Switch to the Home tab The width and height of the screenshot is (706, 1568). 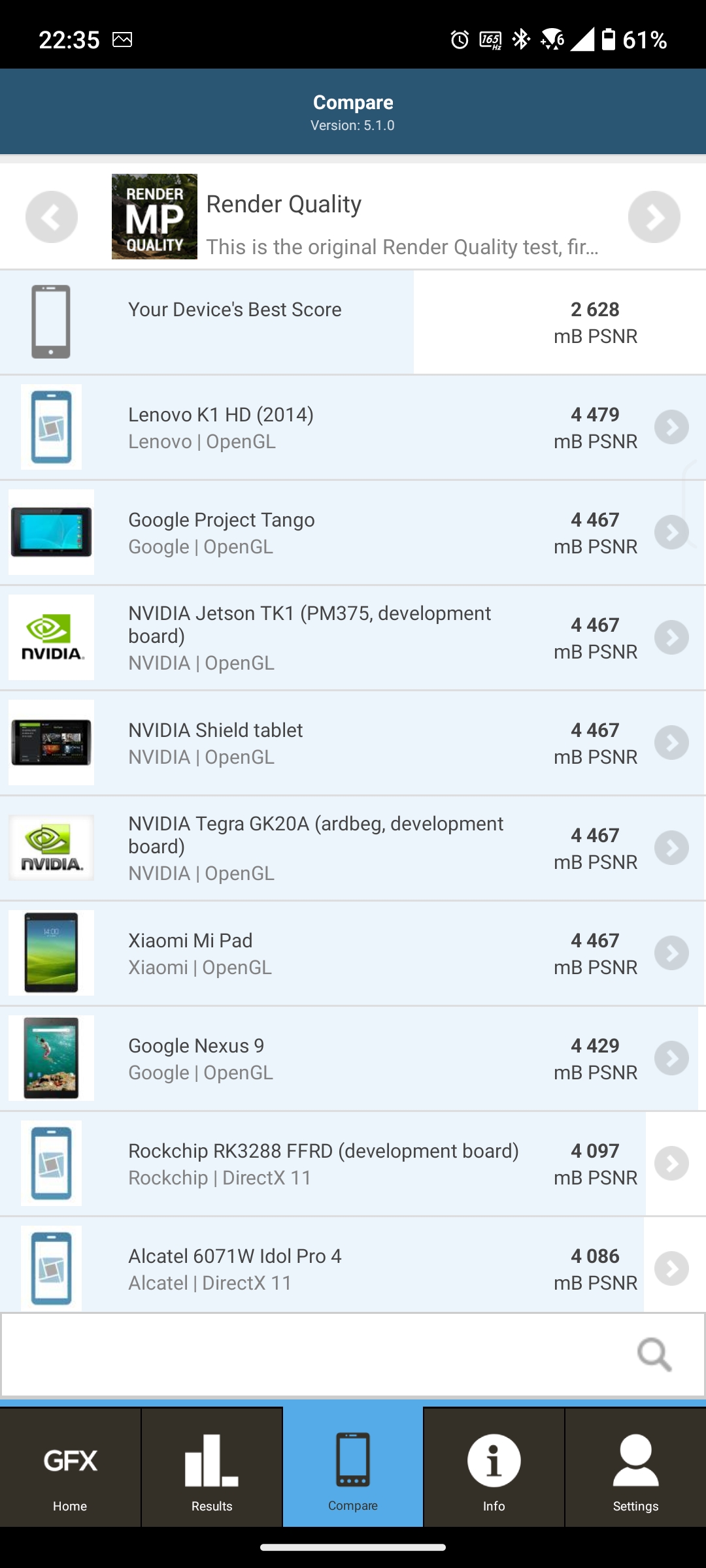pyautogui.click(x=70, y=1467)
